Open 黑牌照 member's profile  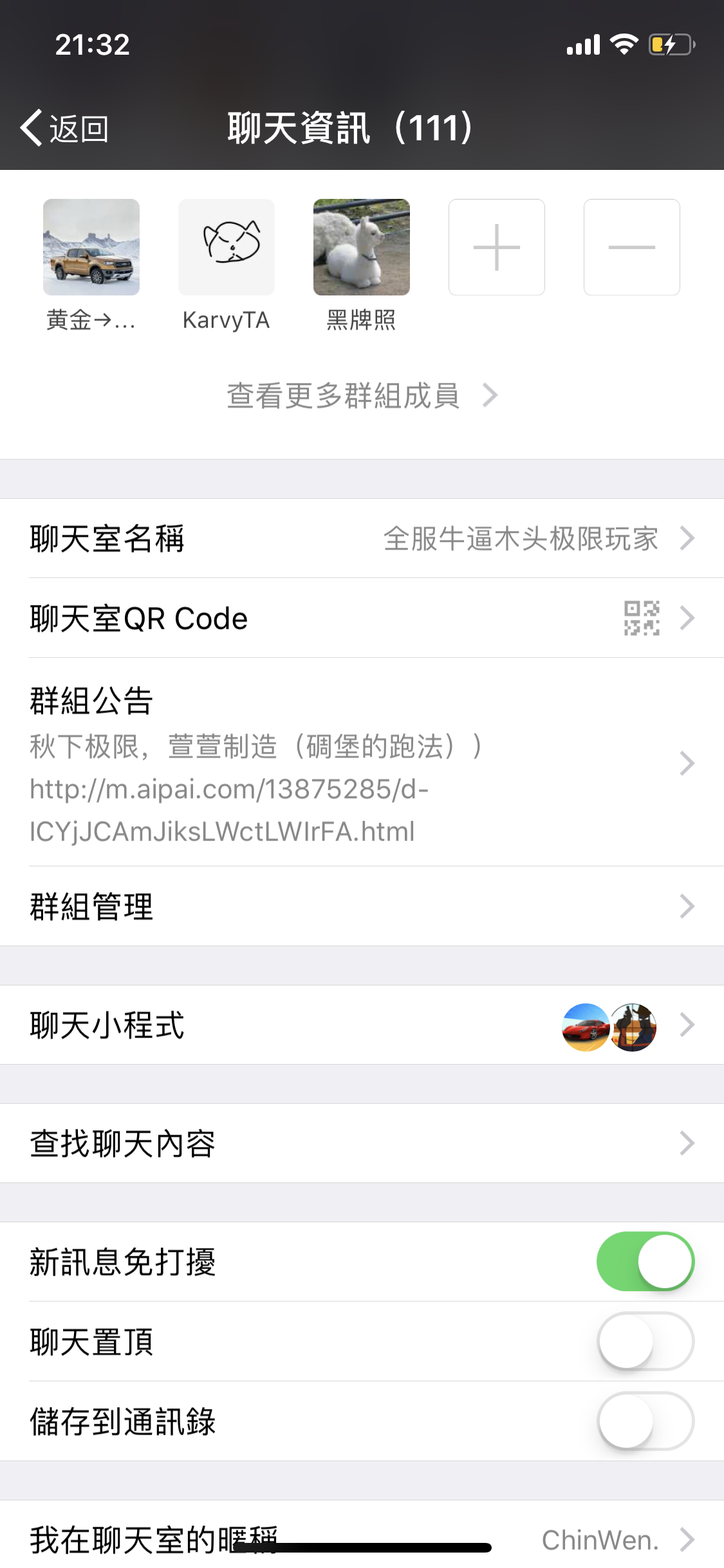(x=362, y=247)
